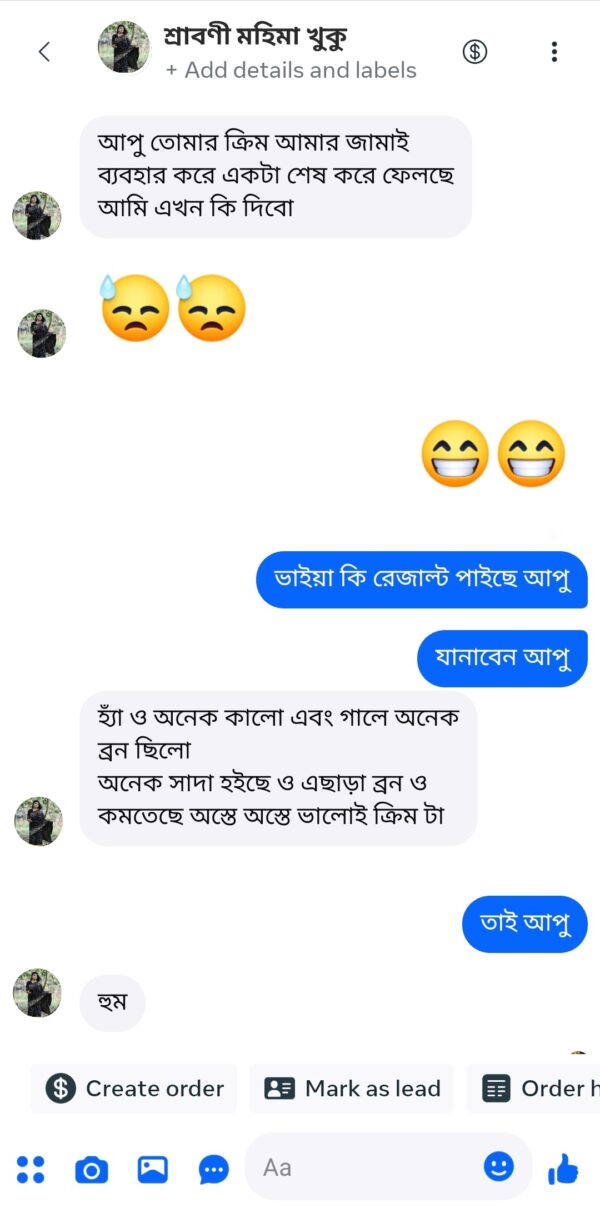600x1208 pixels.
Task: Launch the camera from the chat bar
Action: pyautogui.click(x=91, y=1168)
